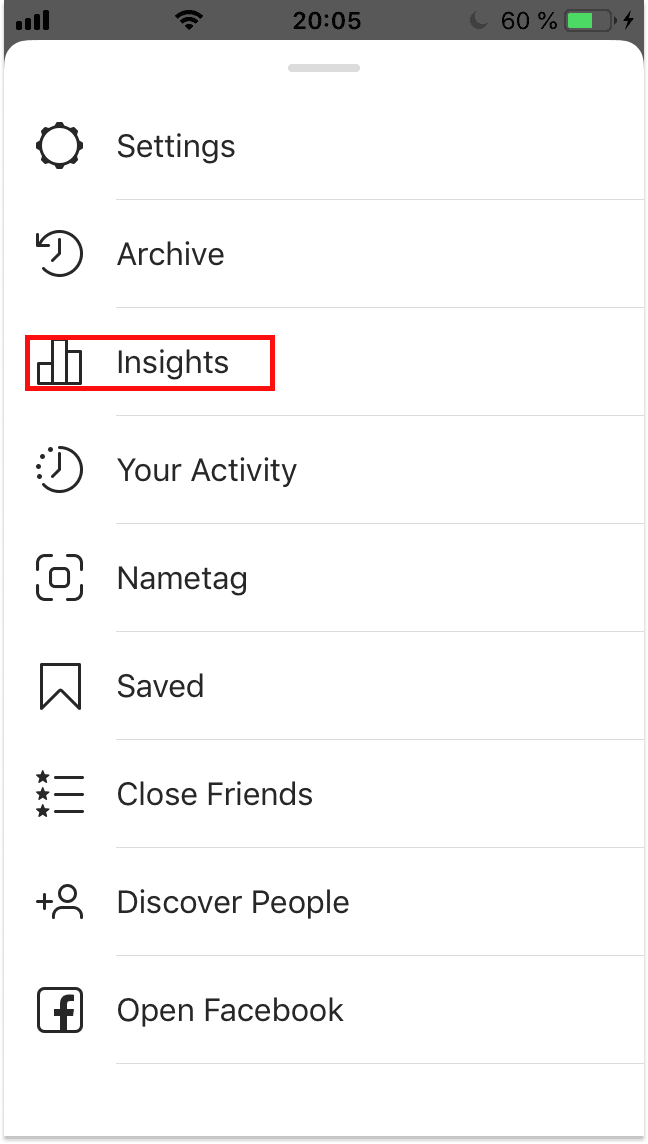Screen dimensions: 648x1144
Task: Open Archive
Action: 324,254
